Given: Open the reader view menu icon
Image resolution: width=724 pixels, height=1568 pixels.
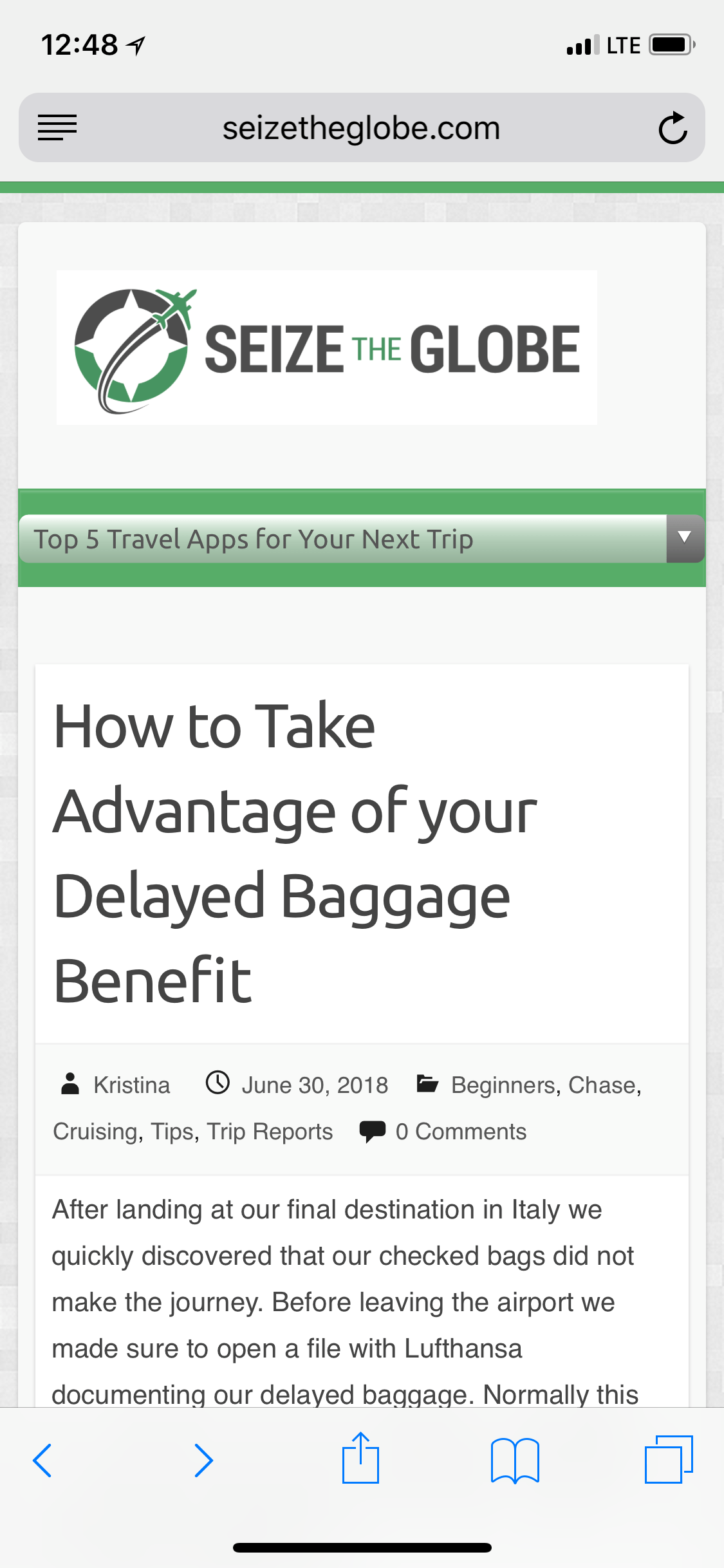Looking at the screenshot, I should [x=57, y=127].
